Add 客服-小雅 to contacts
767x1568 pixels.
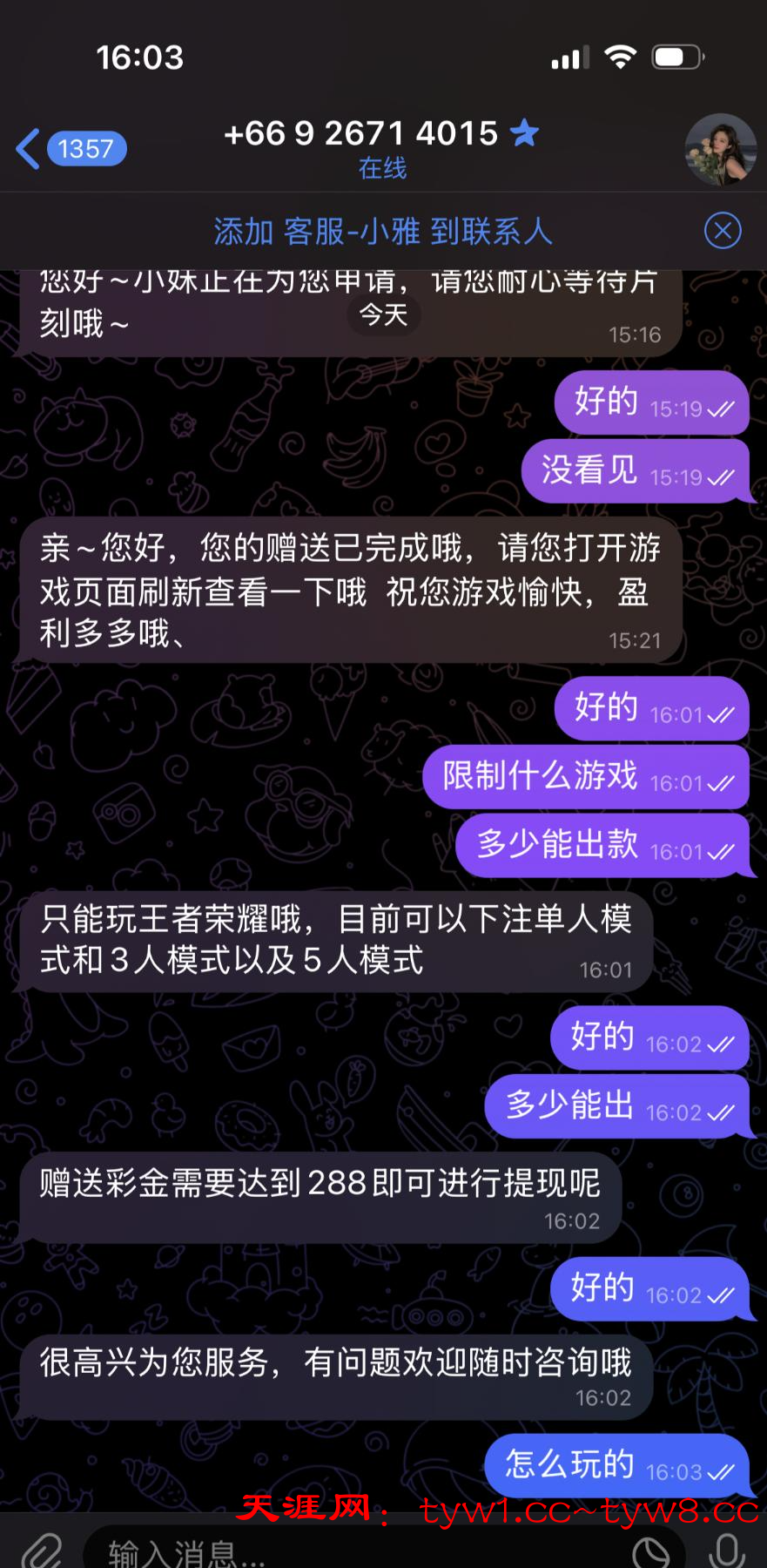[383, 232]
